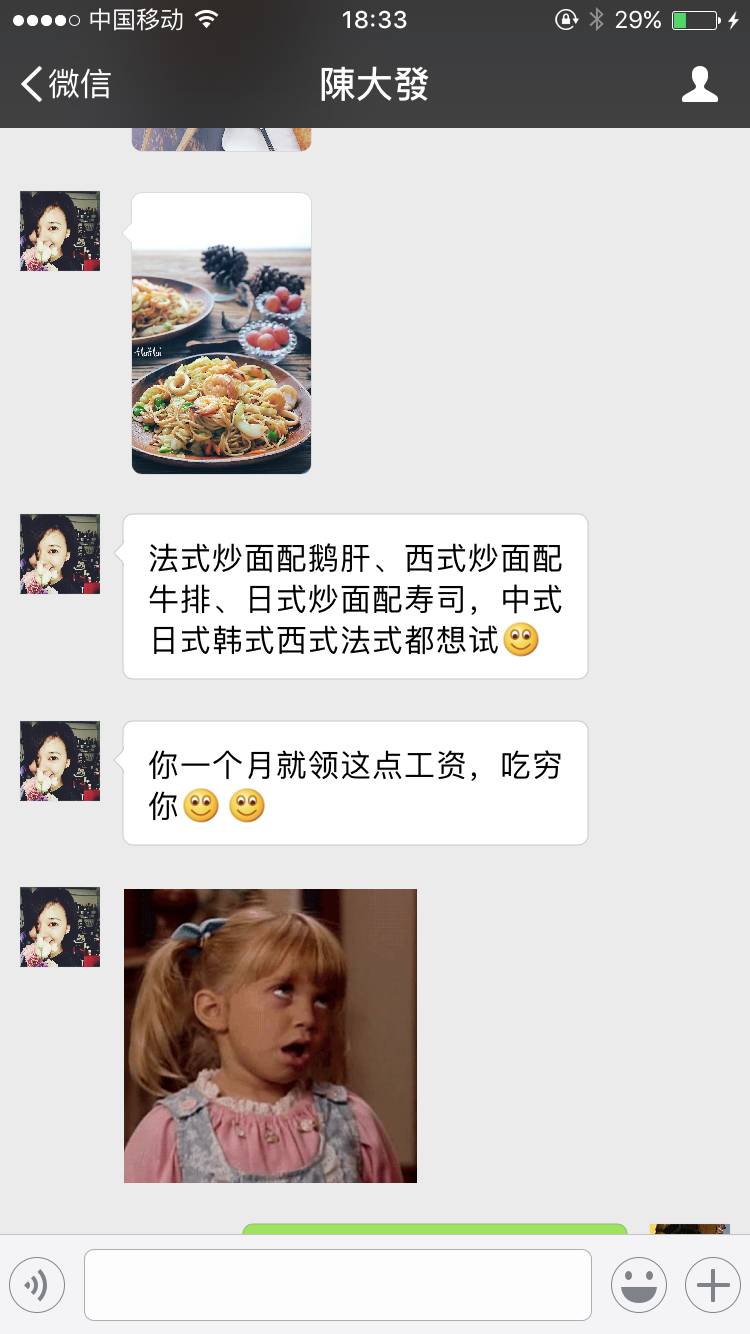Open the chat info profile icon
The height and width of the screenshot is (1334, 750).
click(699, 84)
